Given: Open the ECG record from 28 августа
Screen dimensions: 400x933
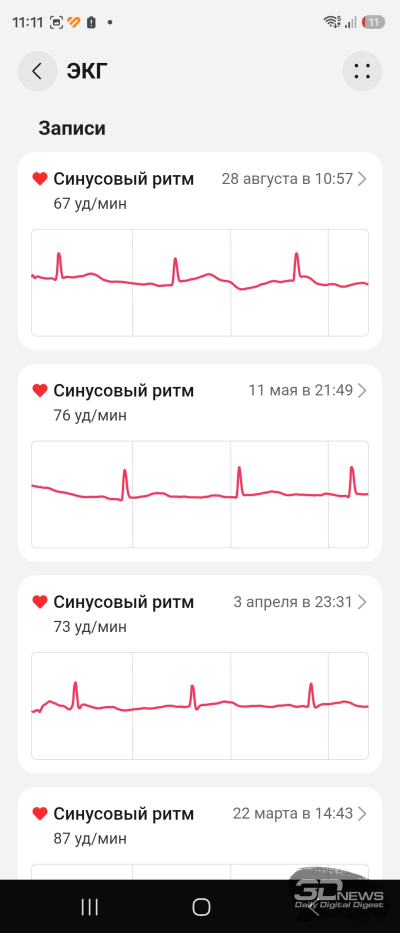Looking at the screenshot, I should pos(200,251).
